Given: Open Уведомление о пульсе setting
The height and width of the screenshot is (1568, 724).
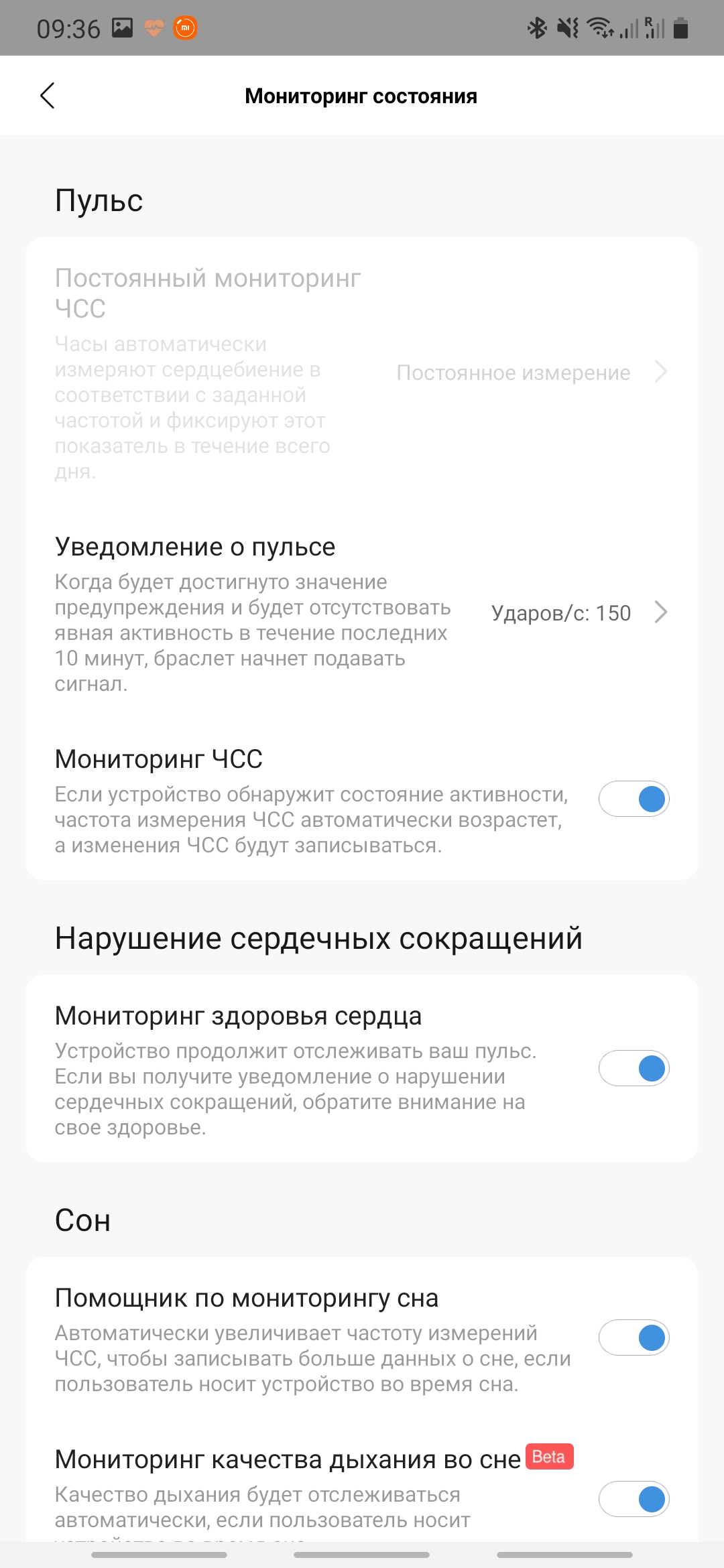Looking at the screenshot, I should [x=362, y=613].
